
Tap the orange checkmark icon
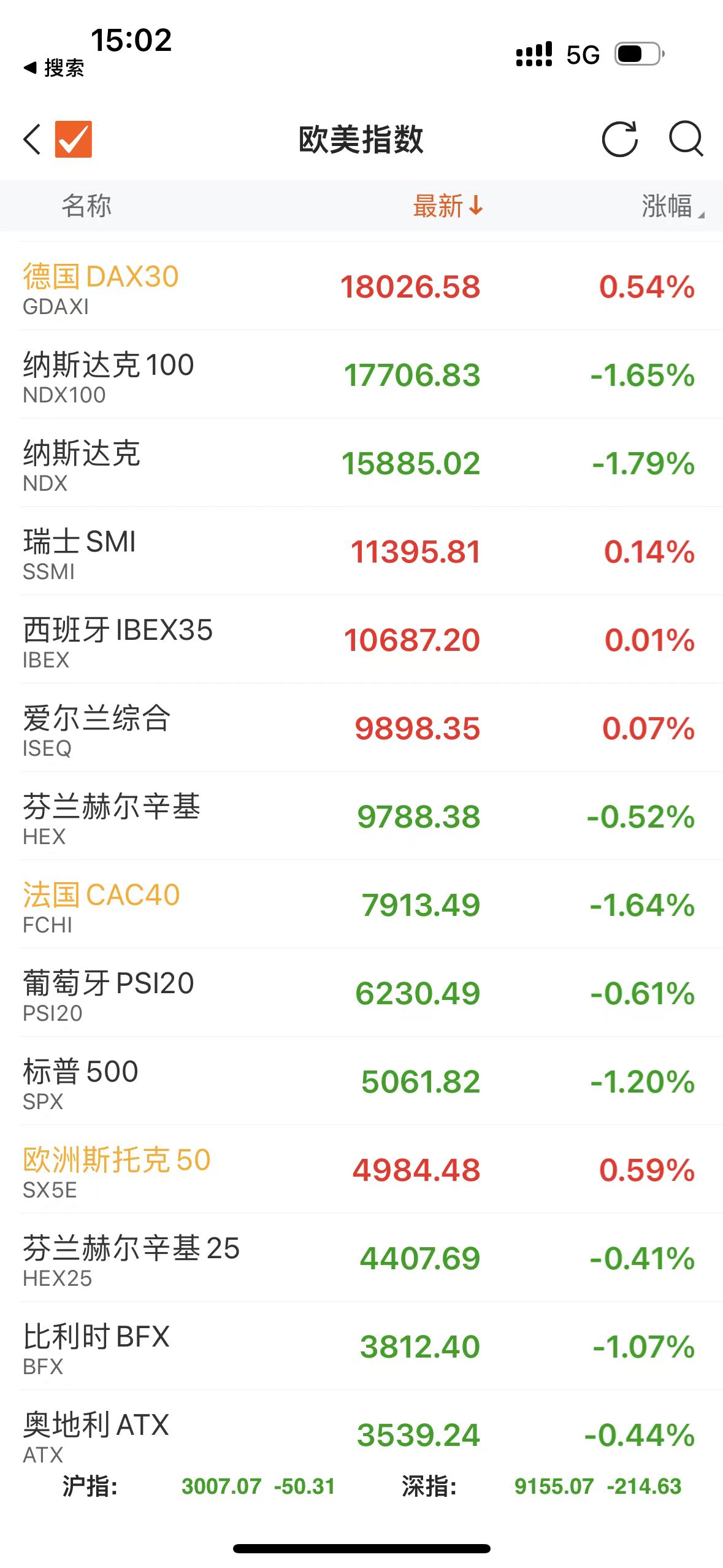(74, 139)
